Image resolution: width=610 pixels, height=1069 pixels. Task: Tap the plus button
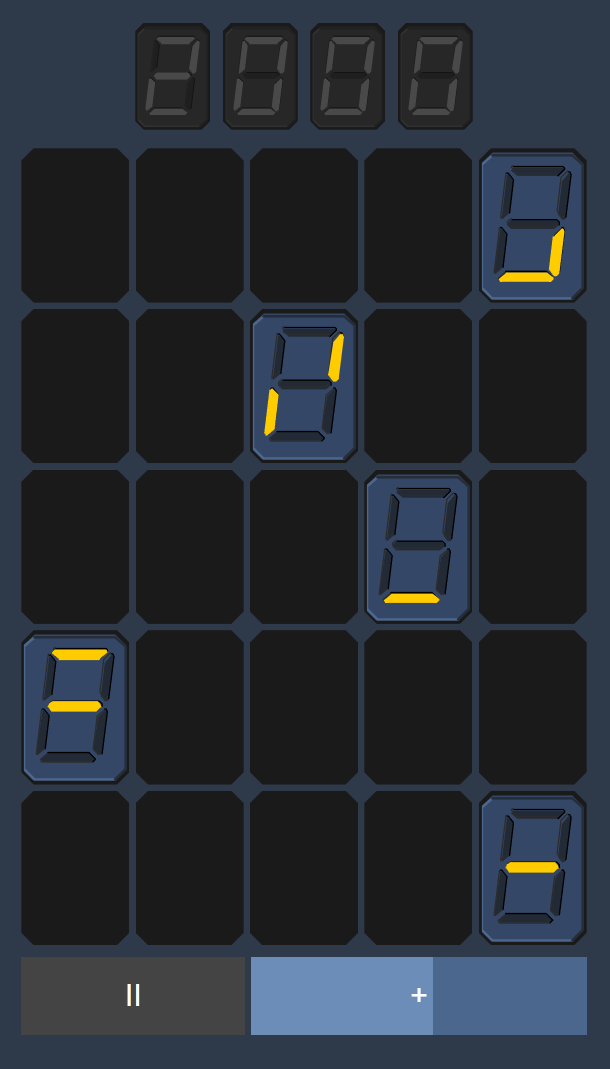tap(419, 995)
